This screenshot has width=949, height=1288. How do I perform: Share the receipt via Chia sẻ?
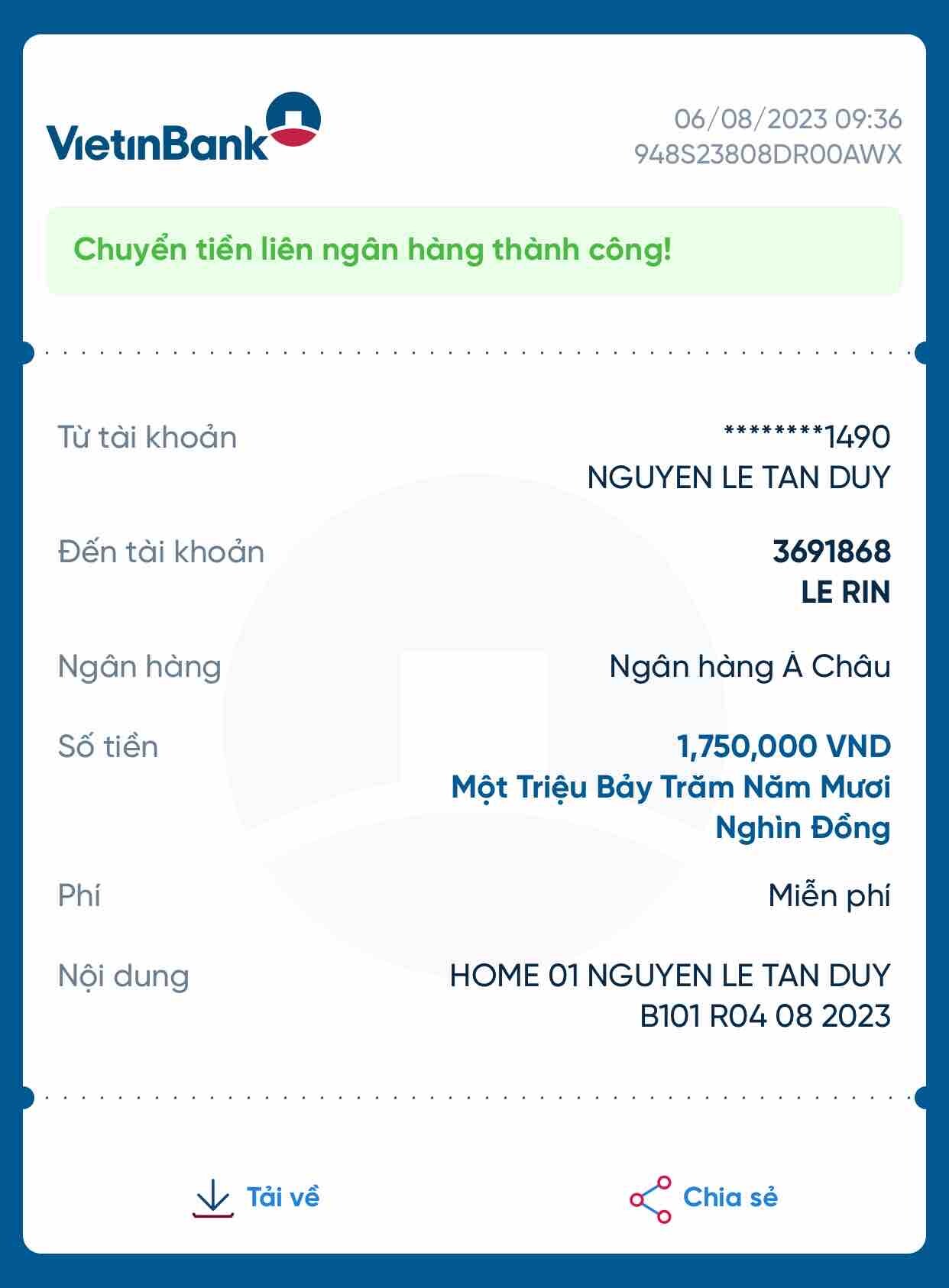coord(704,1197)
